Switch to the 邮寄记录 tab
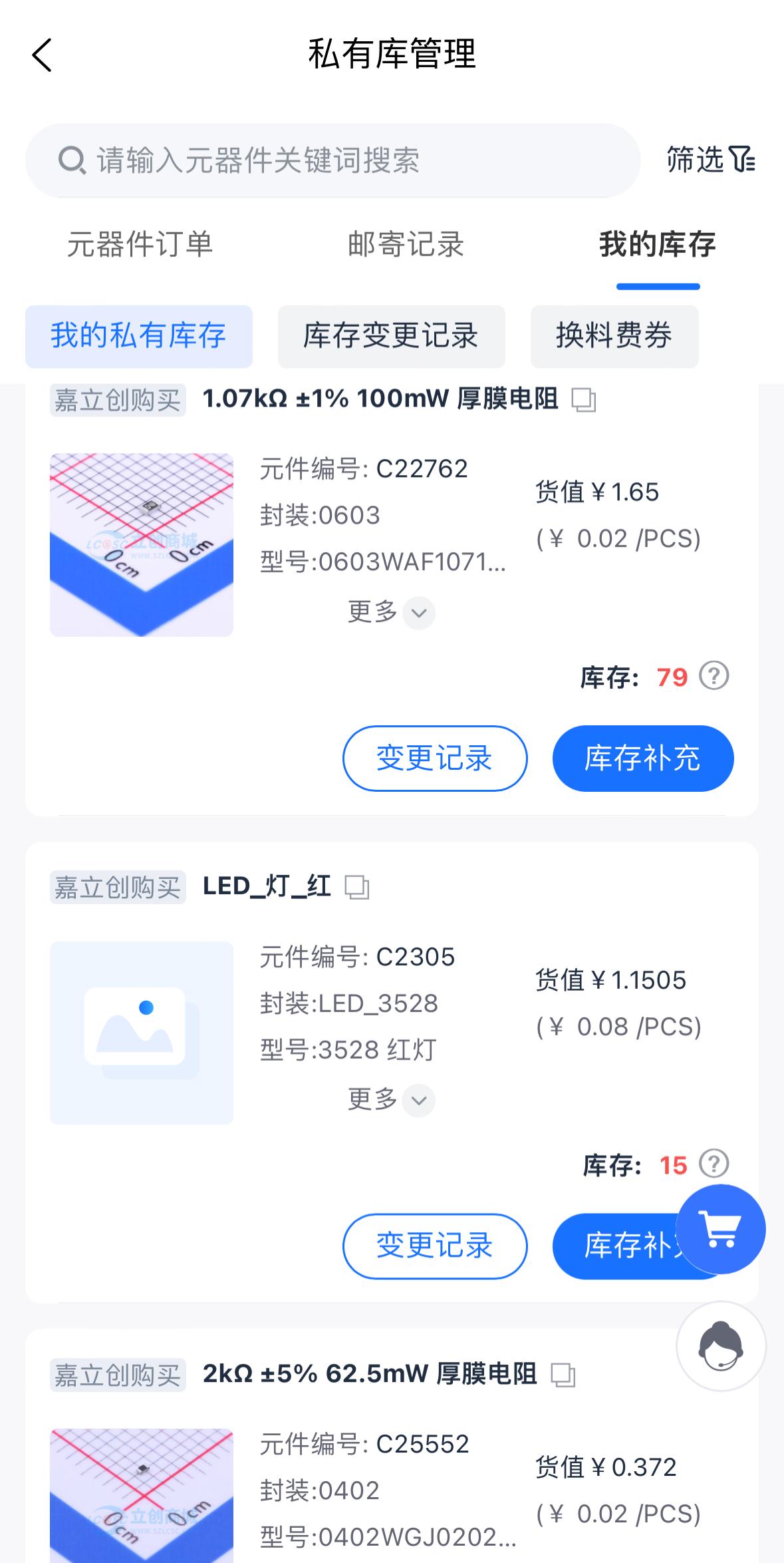The height and width of the screenshot is (1563, 784). click(406, 244)
